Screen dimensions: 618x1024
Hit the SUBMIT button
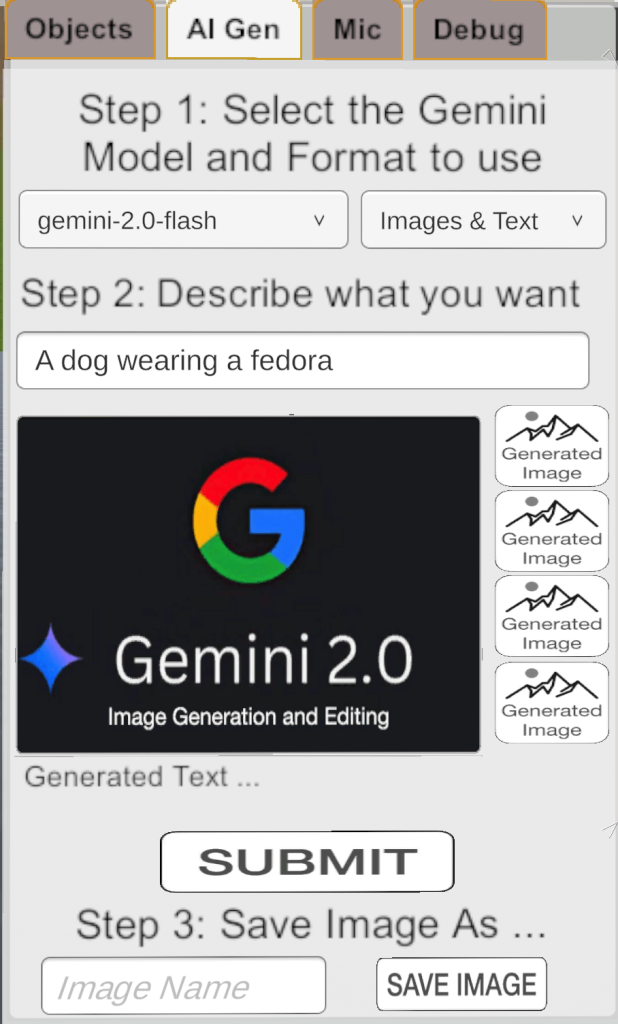tap(307, 861)
